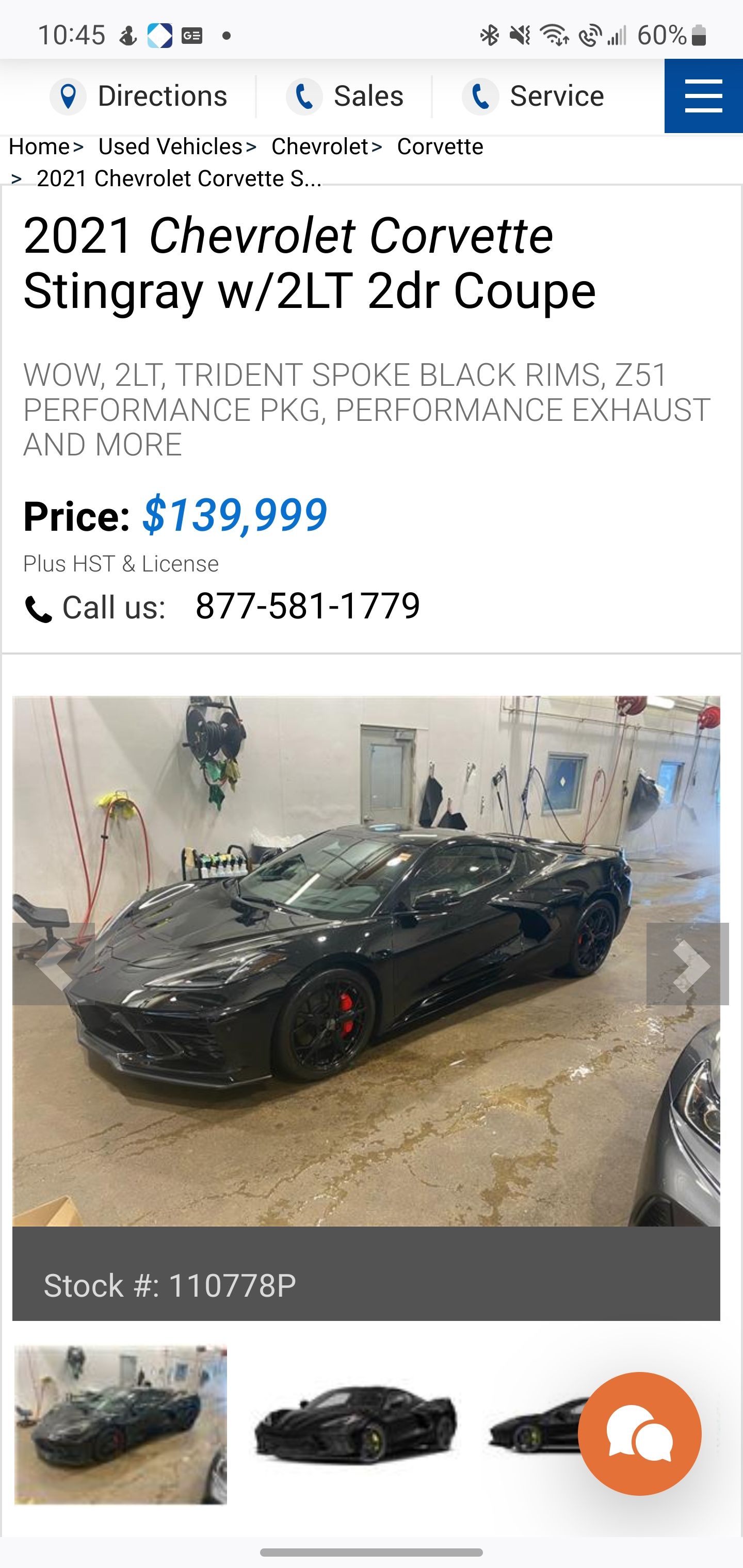The height and width of the screenshot is (1568, 743).
Task: Open Chevrolet breadcrumb link
Action: pyautogui.click(x=320, y=146)
